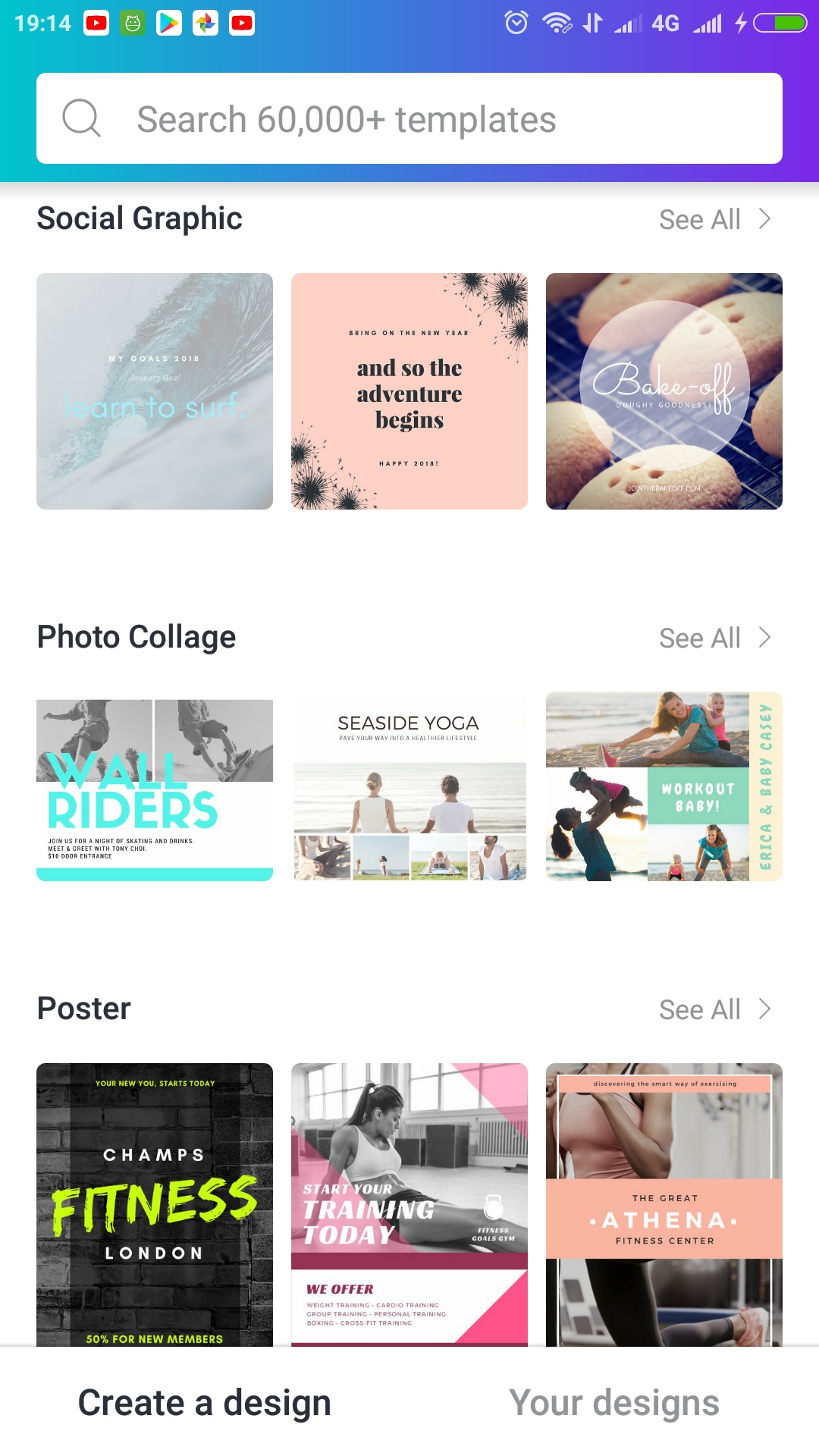Switch to the Your designs tab
Image resolution: width=819 pixels, height=1456 pixels.
click(614, 1402)
